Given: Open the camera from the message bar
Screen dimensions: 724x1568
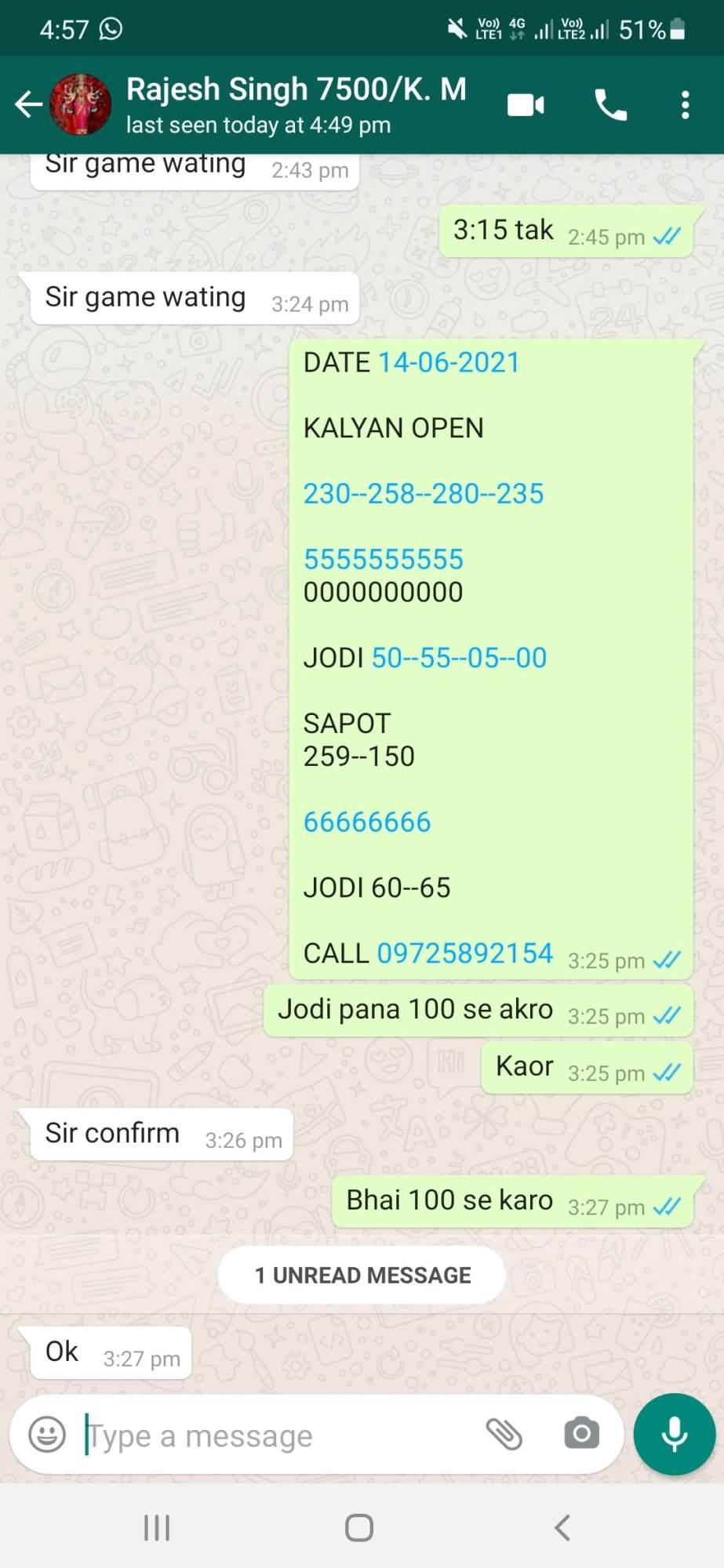Looking at the screenshot, I should 581,1434.
